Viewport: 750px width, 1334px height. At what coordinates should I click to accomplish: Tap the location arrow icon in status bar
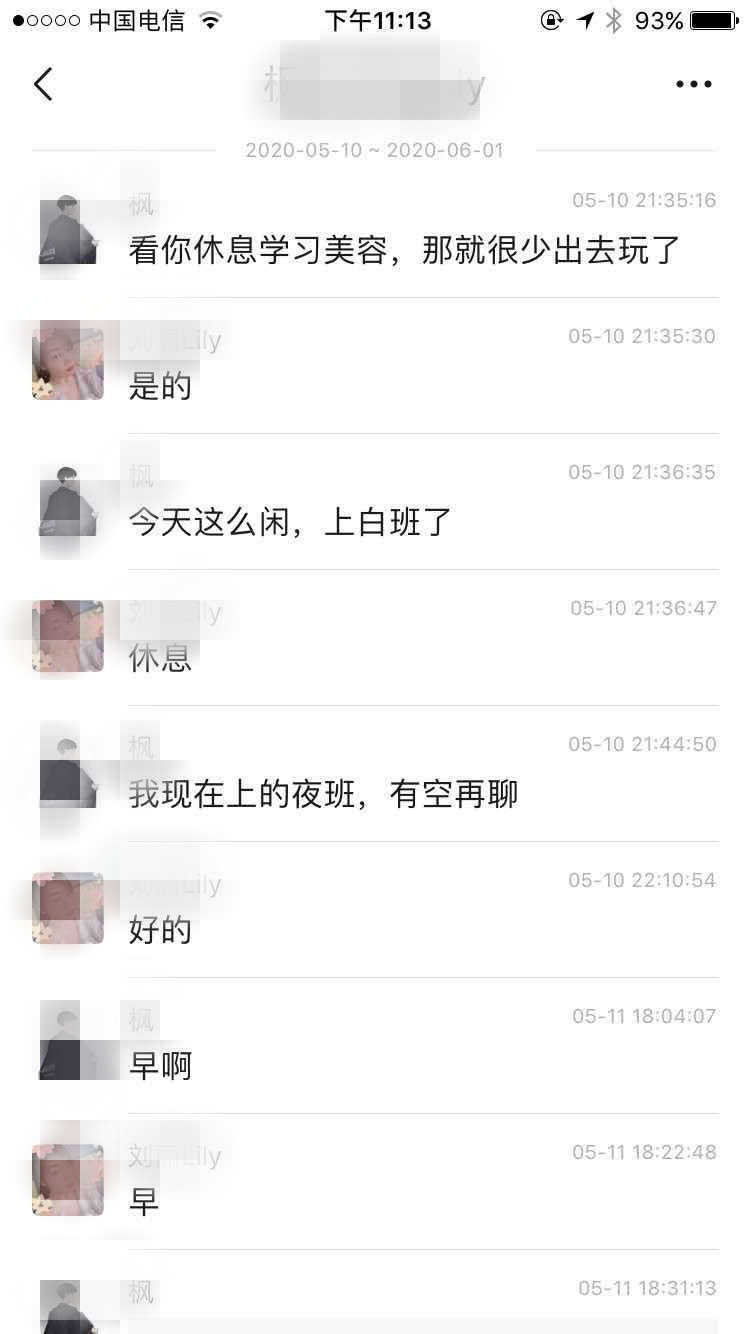pyautogui.click(x=584, y=18)
